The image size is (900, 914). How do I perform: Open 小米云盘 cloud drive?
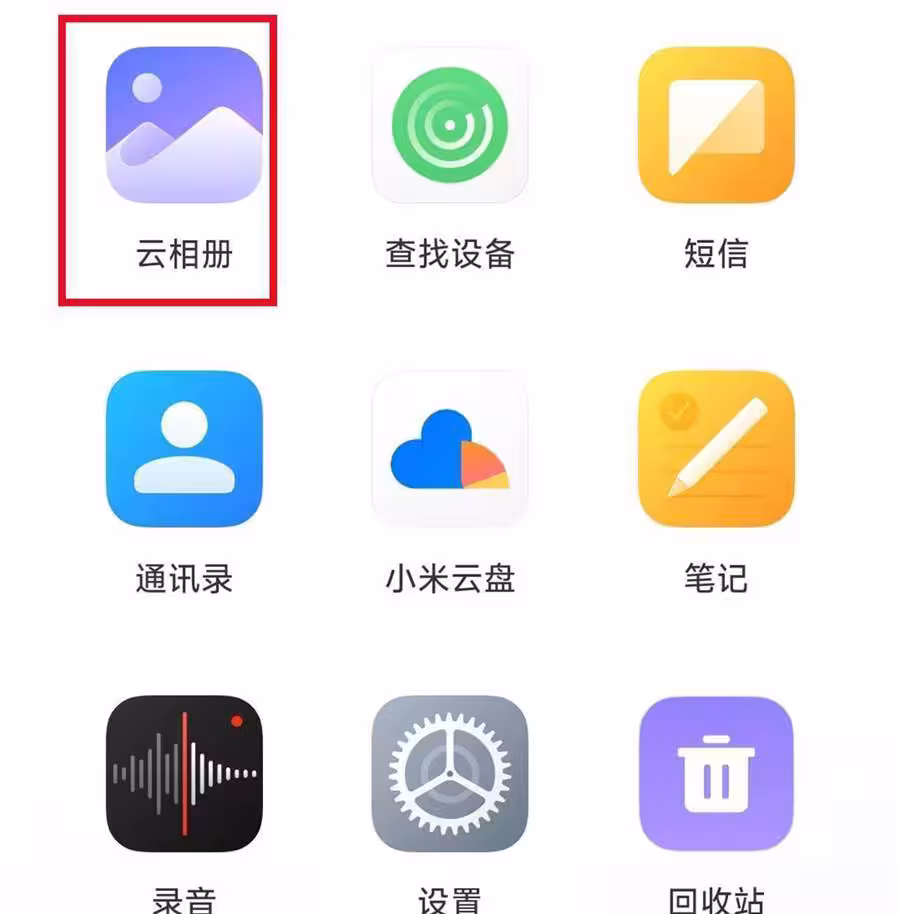(x=449, y=450)
